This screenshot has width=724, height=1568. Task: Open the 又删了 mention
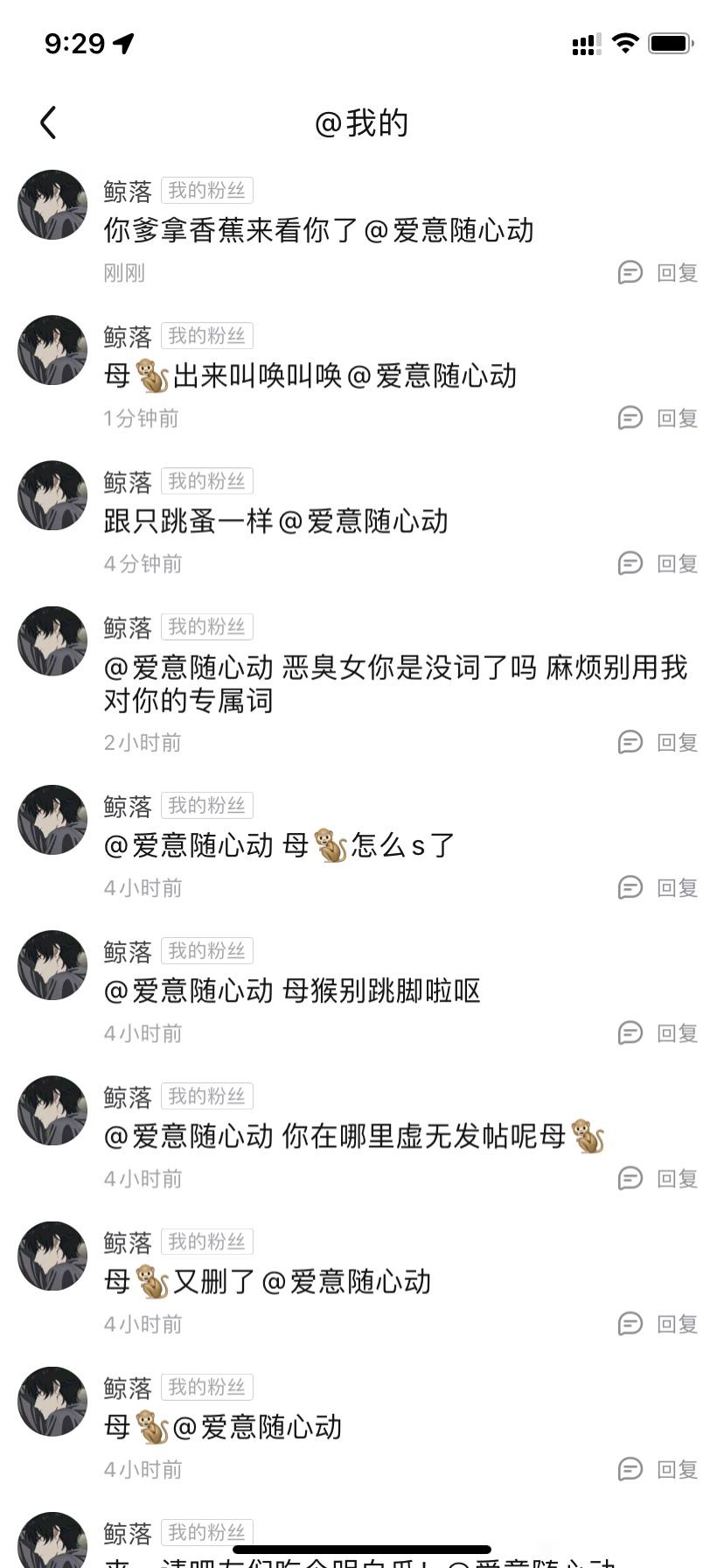point(267,1283)
